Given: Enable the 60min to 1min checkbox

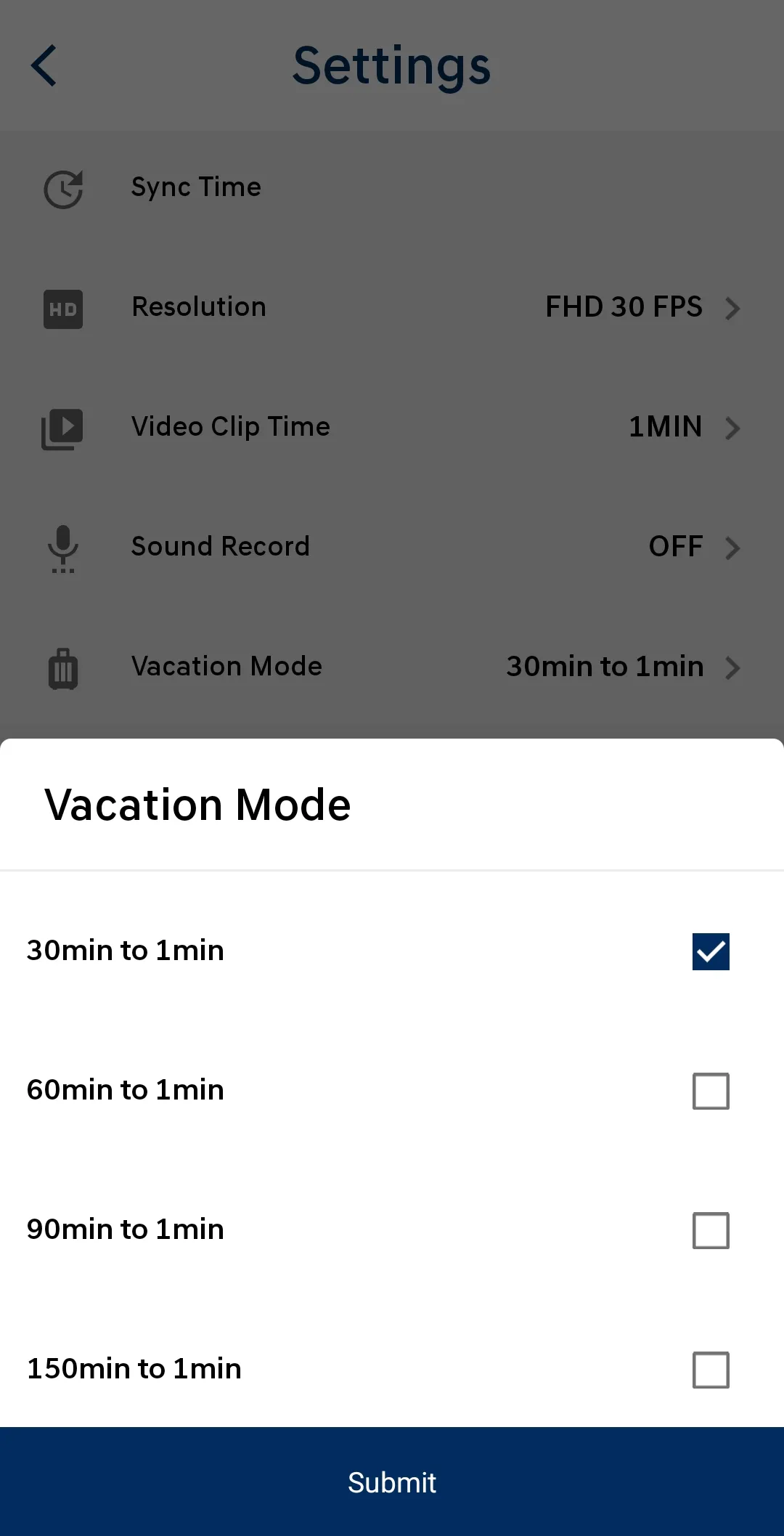Looking at the screenshot, I should tap(710, 1092).
